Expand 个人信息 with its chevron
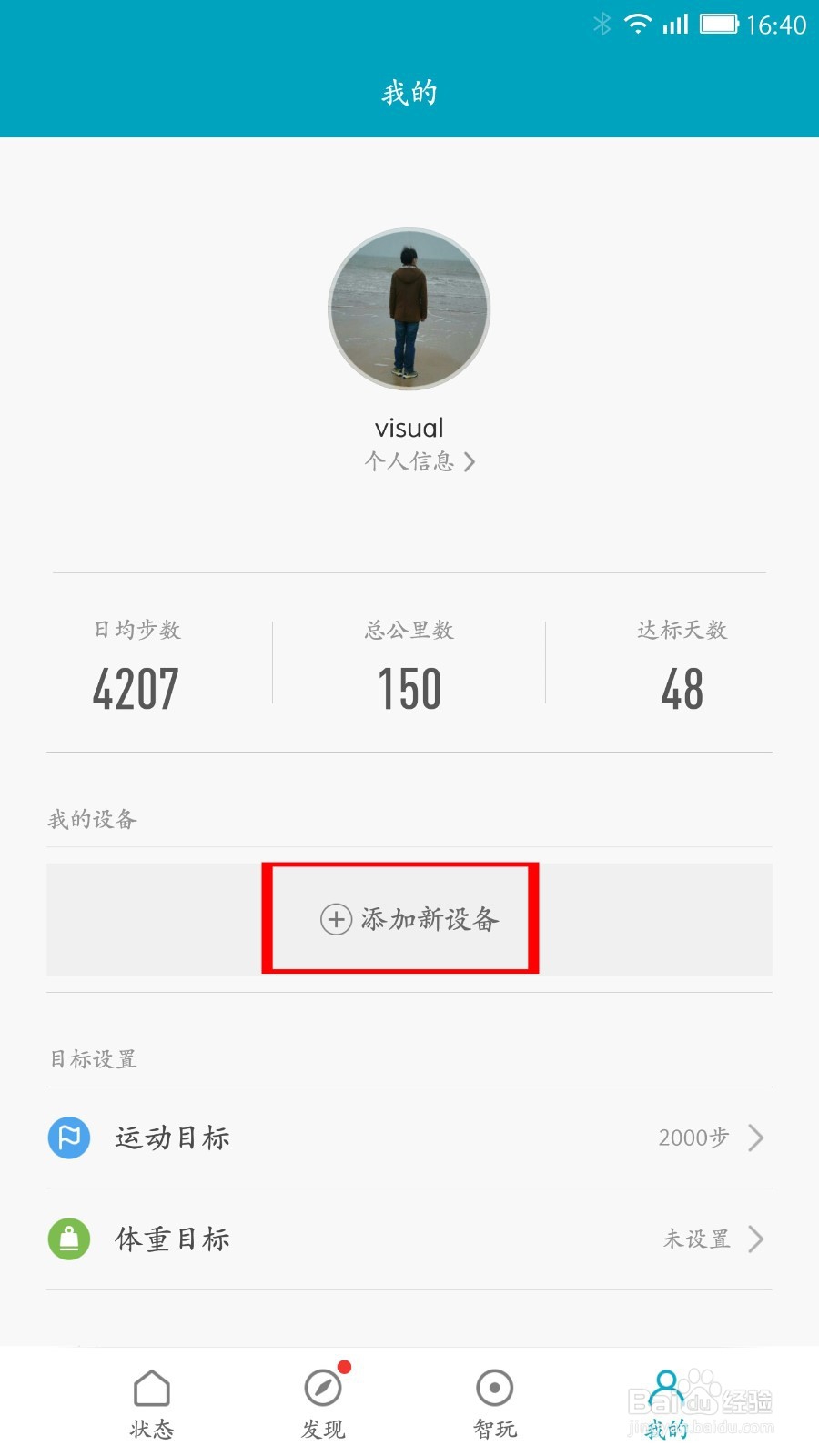The width and height of the screenshot is (819, 1456). [x=471, y=462]
